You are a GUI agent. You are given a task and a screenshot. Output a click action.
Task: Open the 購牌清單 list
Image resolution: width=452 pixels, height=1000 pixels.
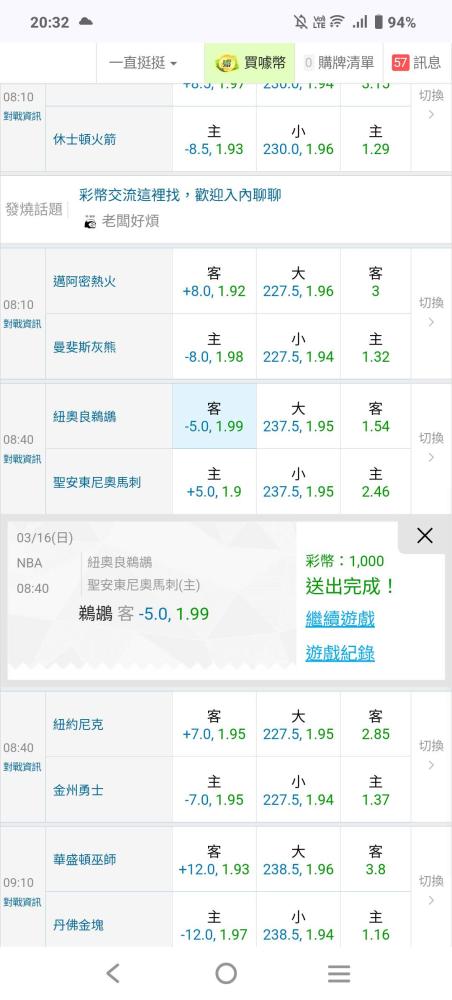(x=339, y=62)
